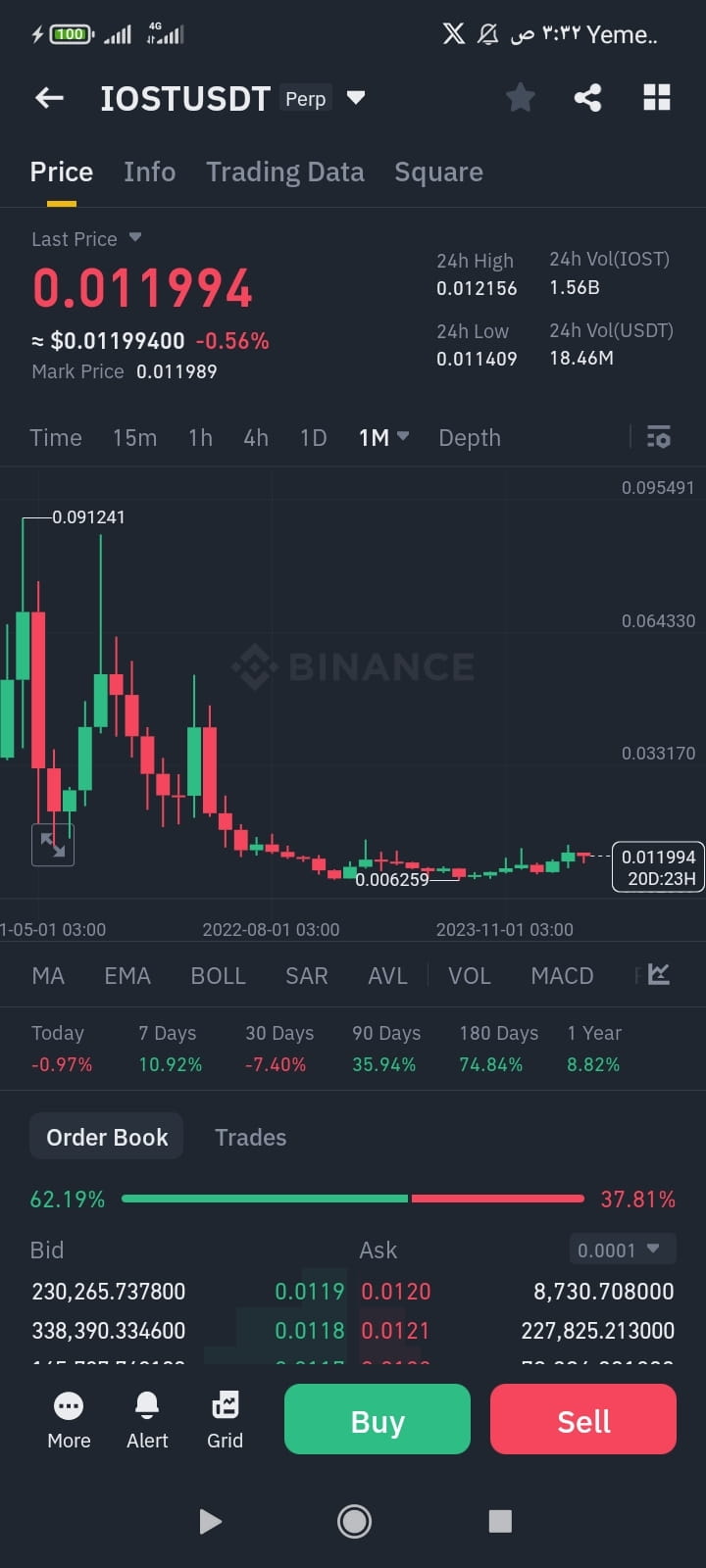
Task: Switch to the Trading Data tab
Action: (284, 171)
